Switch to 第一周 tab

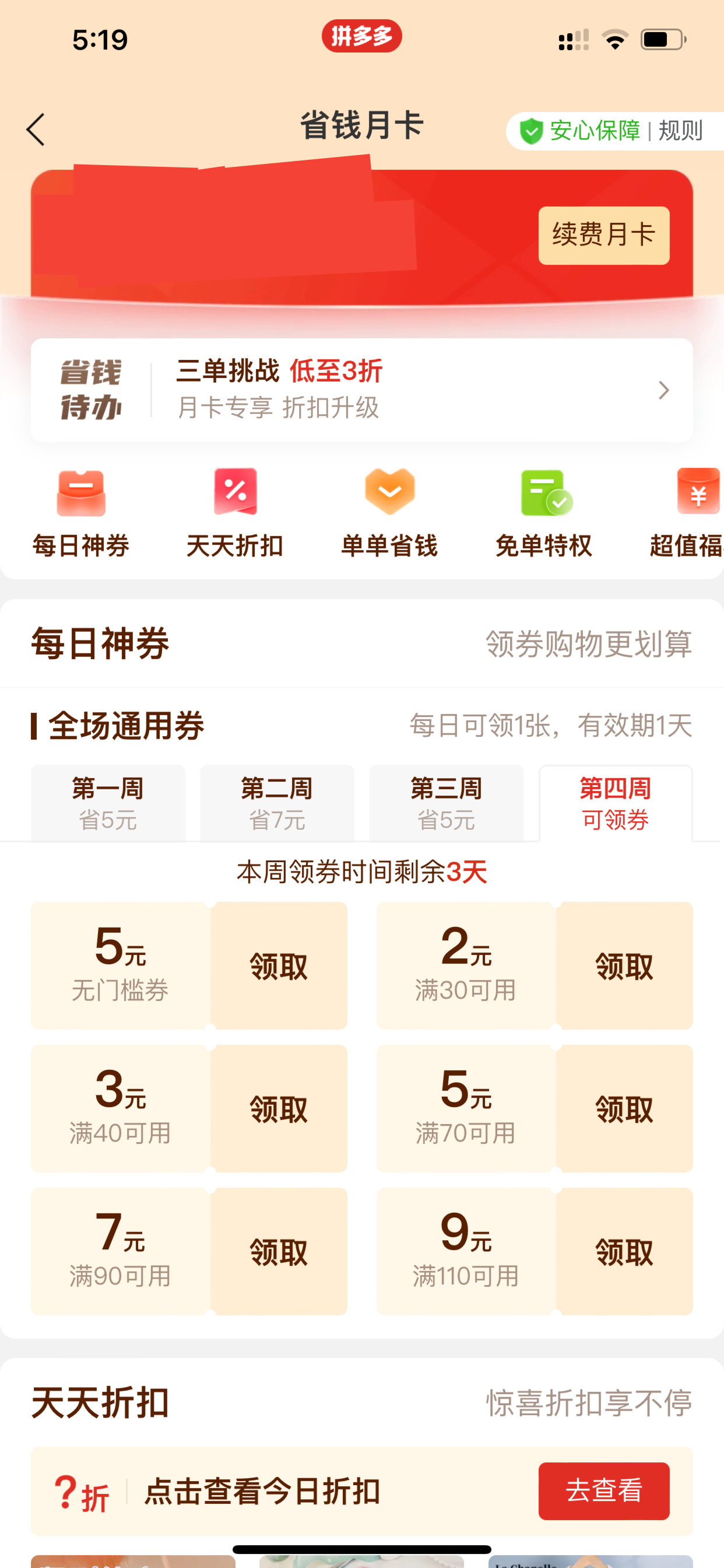point(108,803)
